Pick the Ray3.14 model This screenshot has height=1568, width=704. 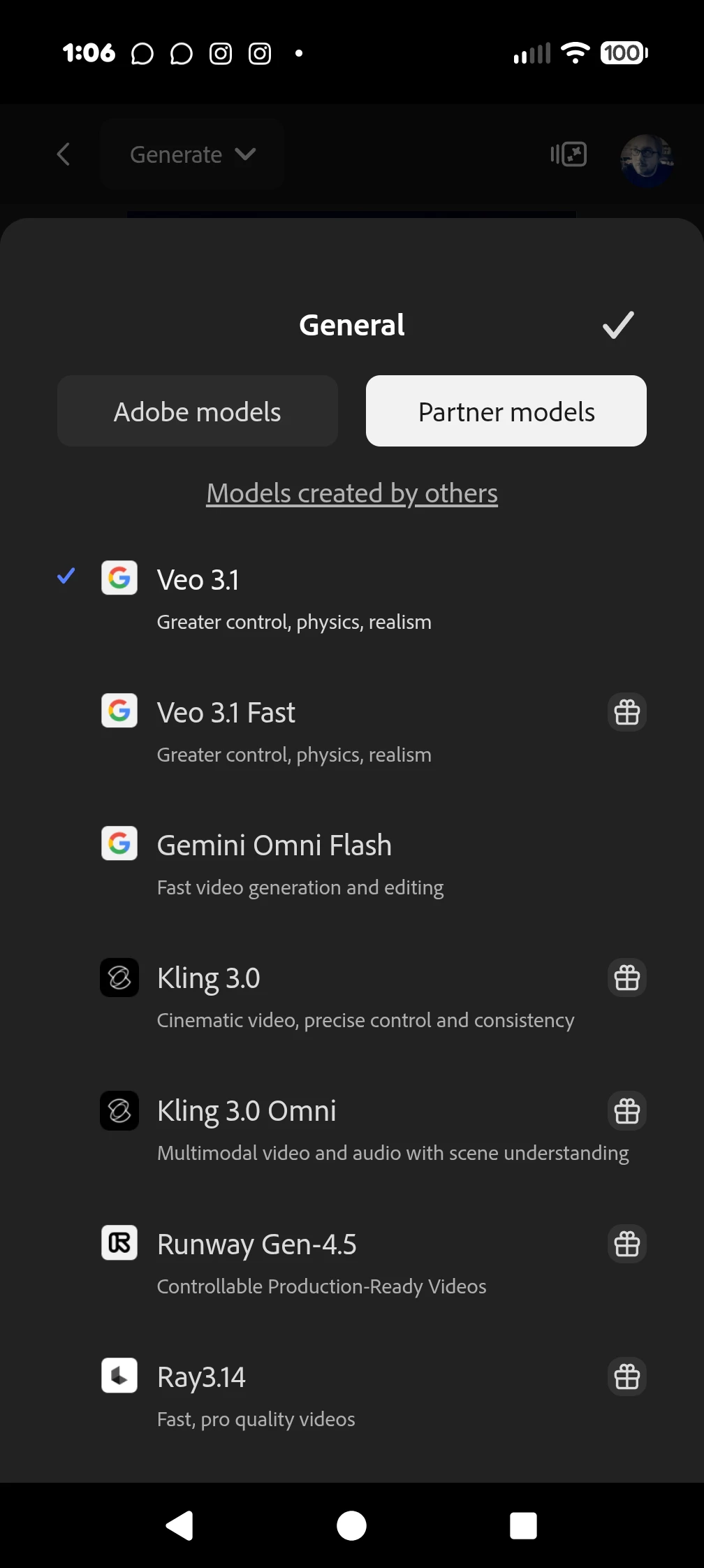(352, 1396)
